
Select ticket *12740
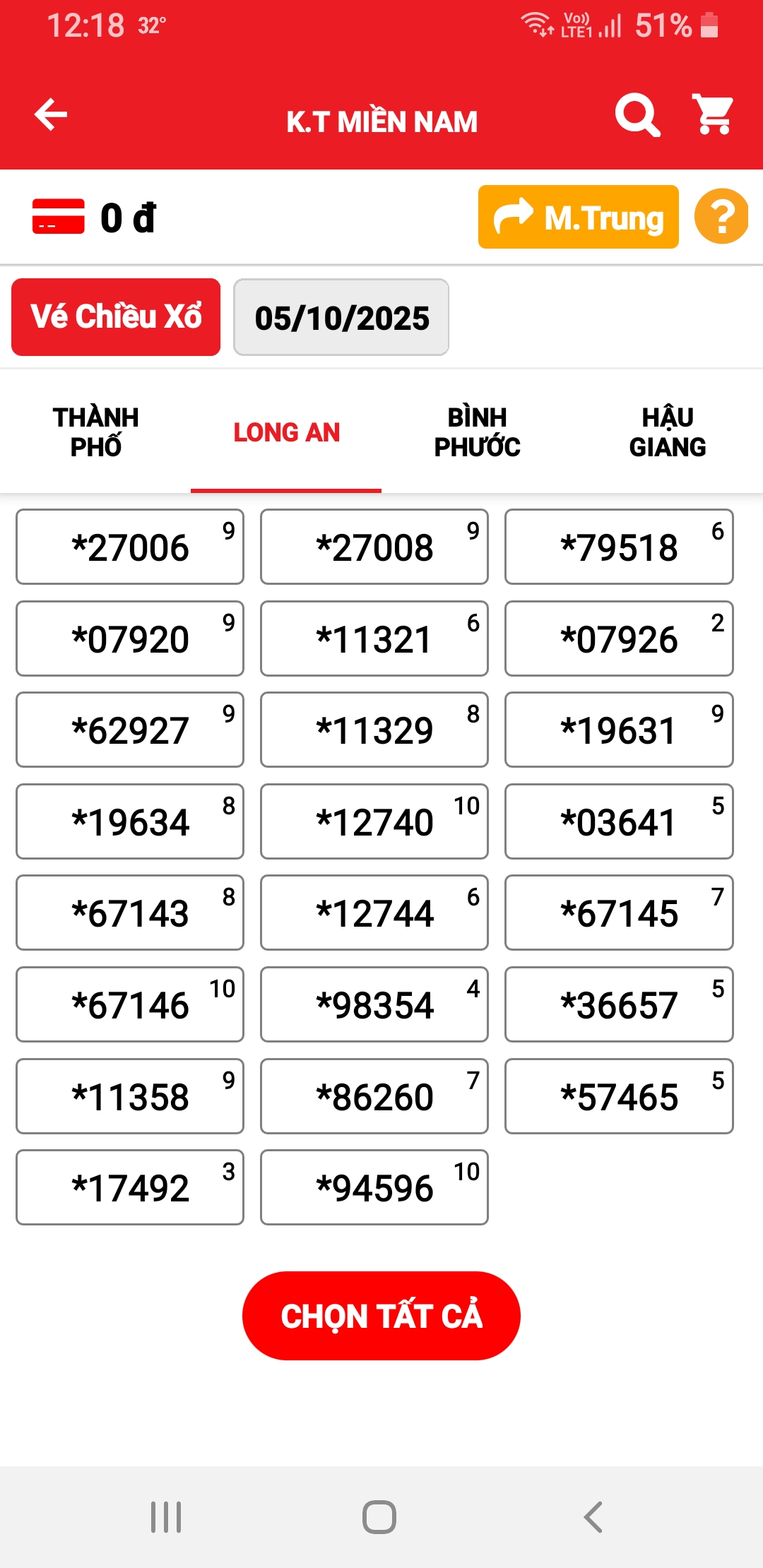(374, 822)
